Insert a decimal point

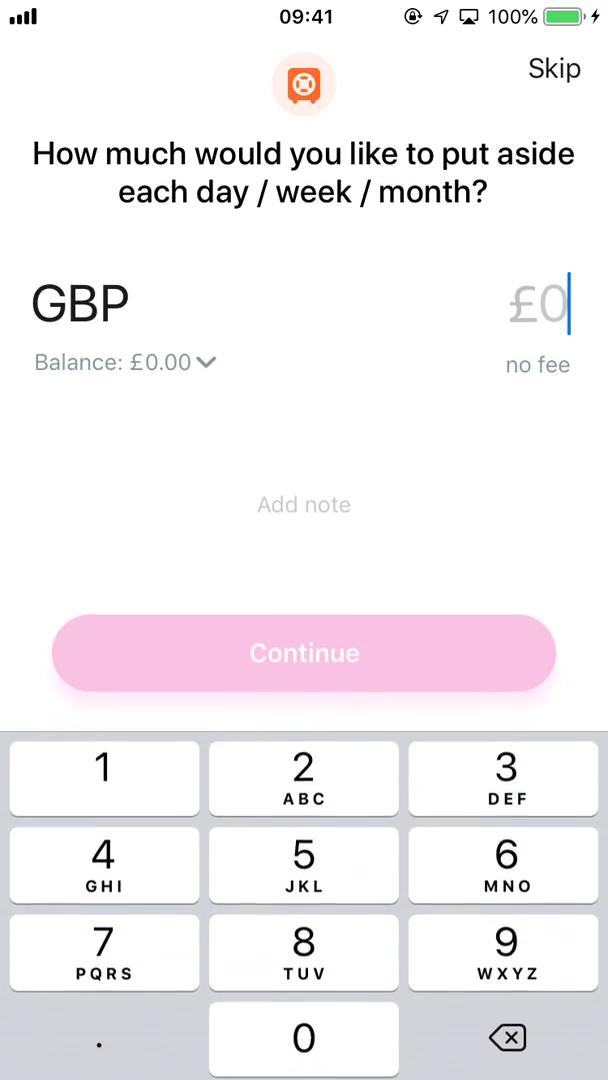coord(100,1042)
